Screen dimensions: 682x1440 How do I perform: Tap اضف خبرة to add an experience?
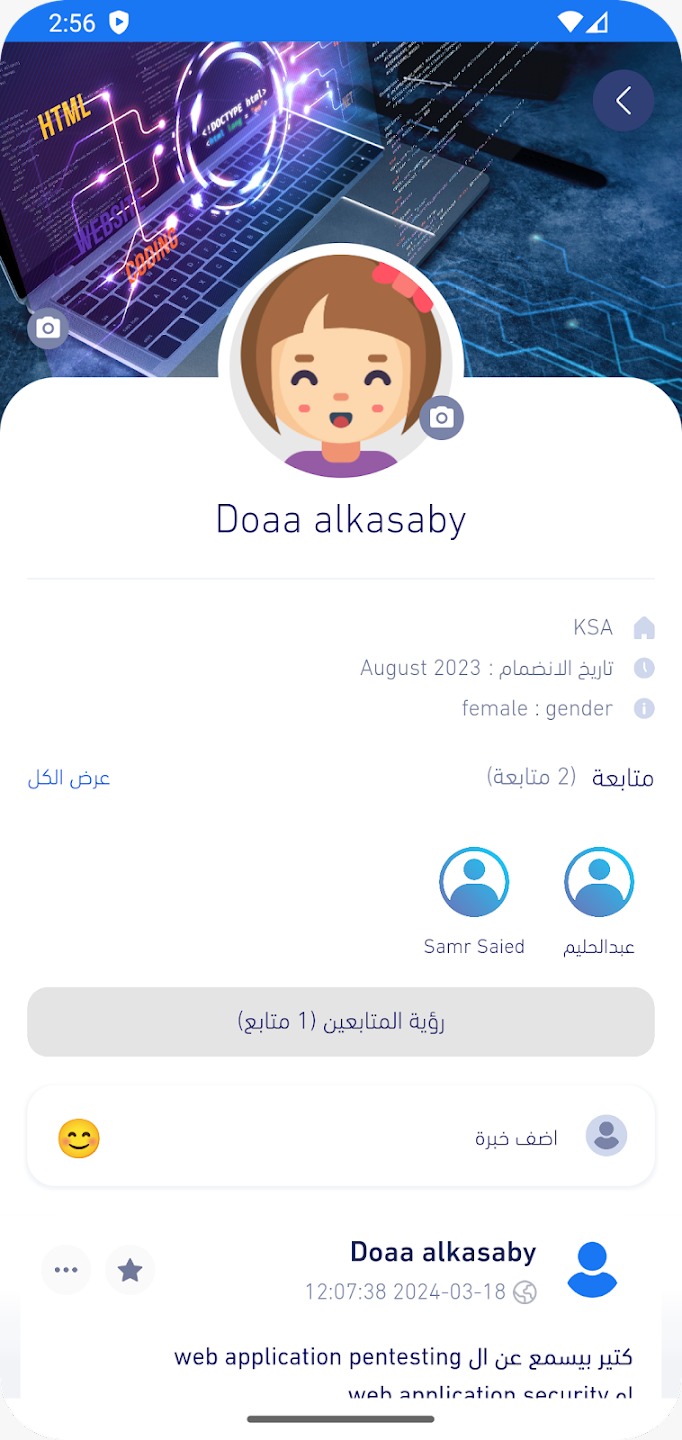tap(516, 1137)
